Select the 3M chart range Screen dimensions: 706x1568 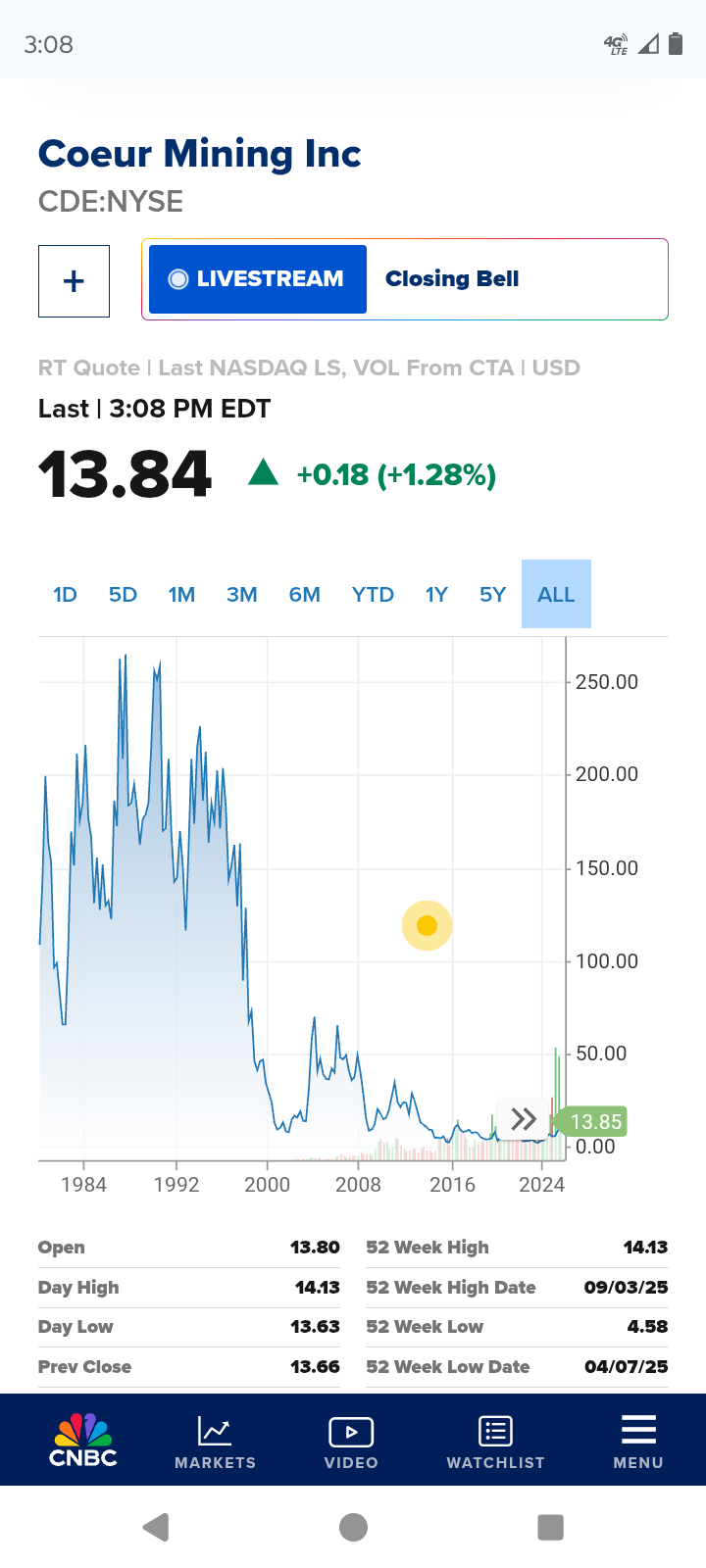click(x=241, y=595)
